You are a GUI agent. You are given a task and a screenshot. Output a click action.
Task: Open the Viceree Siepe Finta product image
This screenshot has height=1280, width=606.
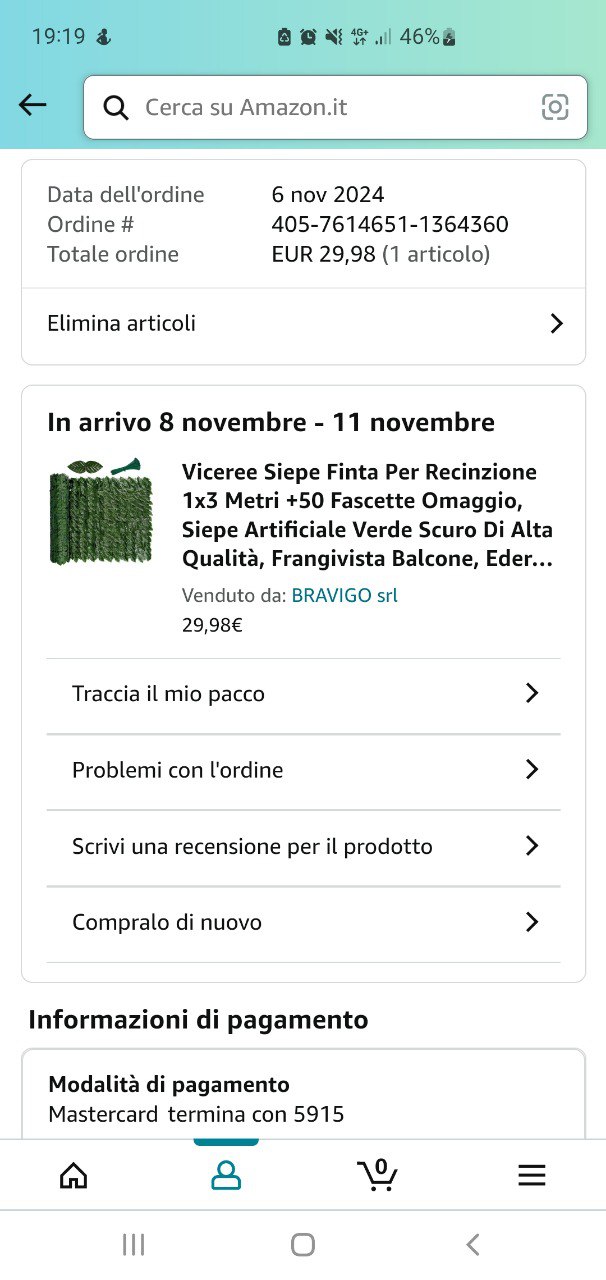(100, 511)
